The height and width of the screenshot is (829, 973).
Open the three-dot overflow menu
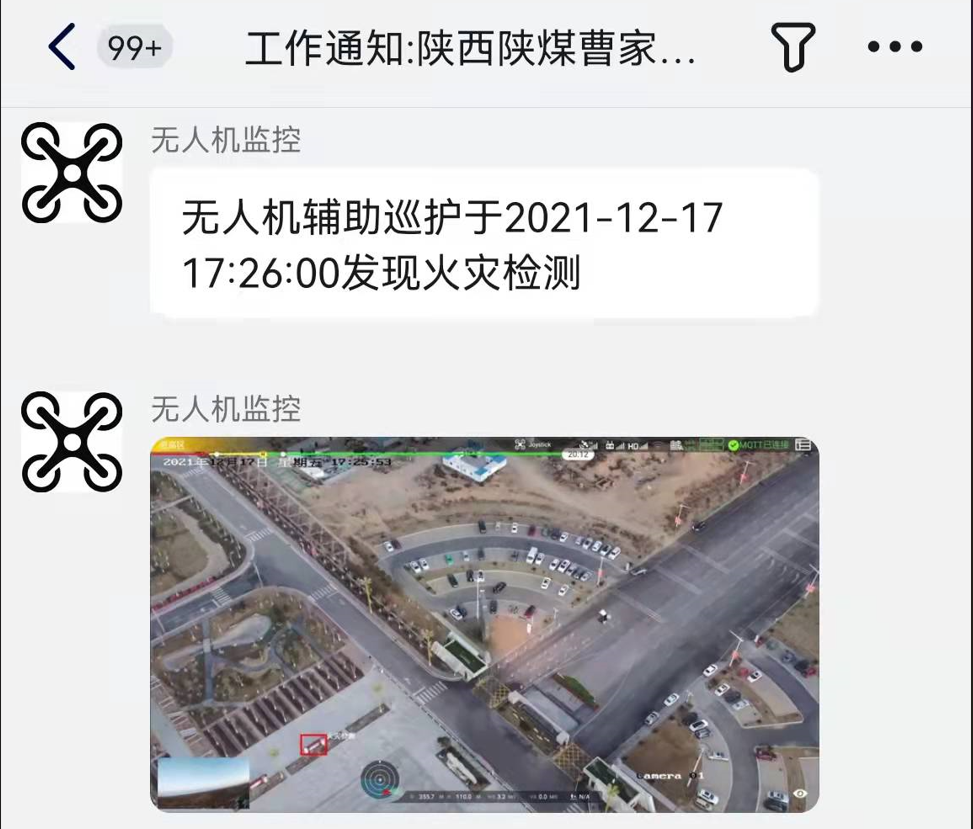[x=895, y=47]
